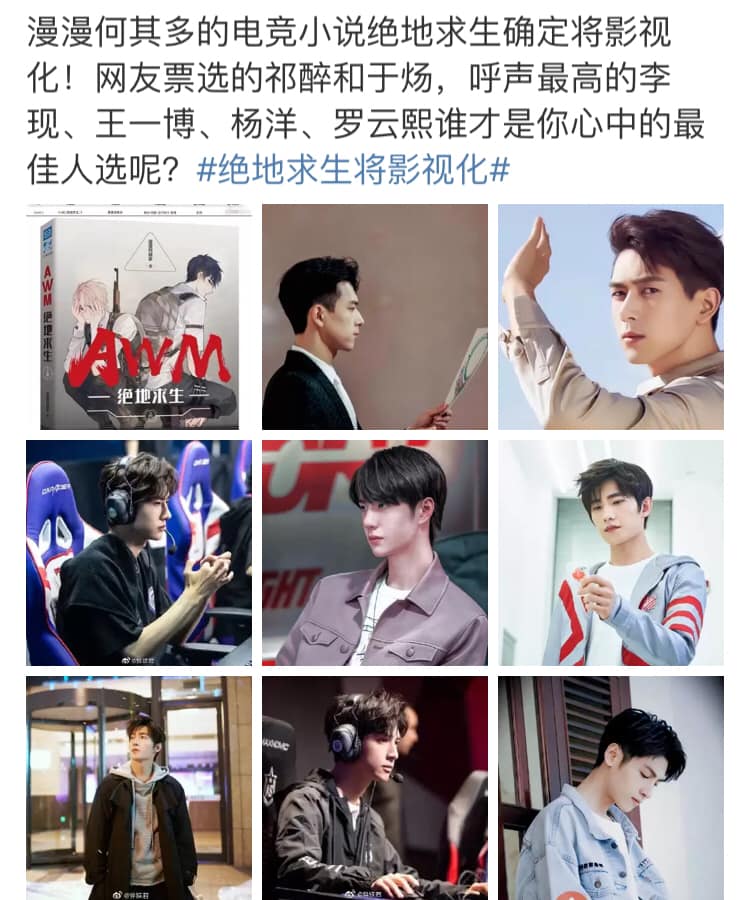
Task: View the photo of man in black suit profile
Action: 375,317
